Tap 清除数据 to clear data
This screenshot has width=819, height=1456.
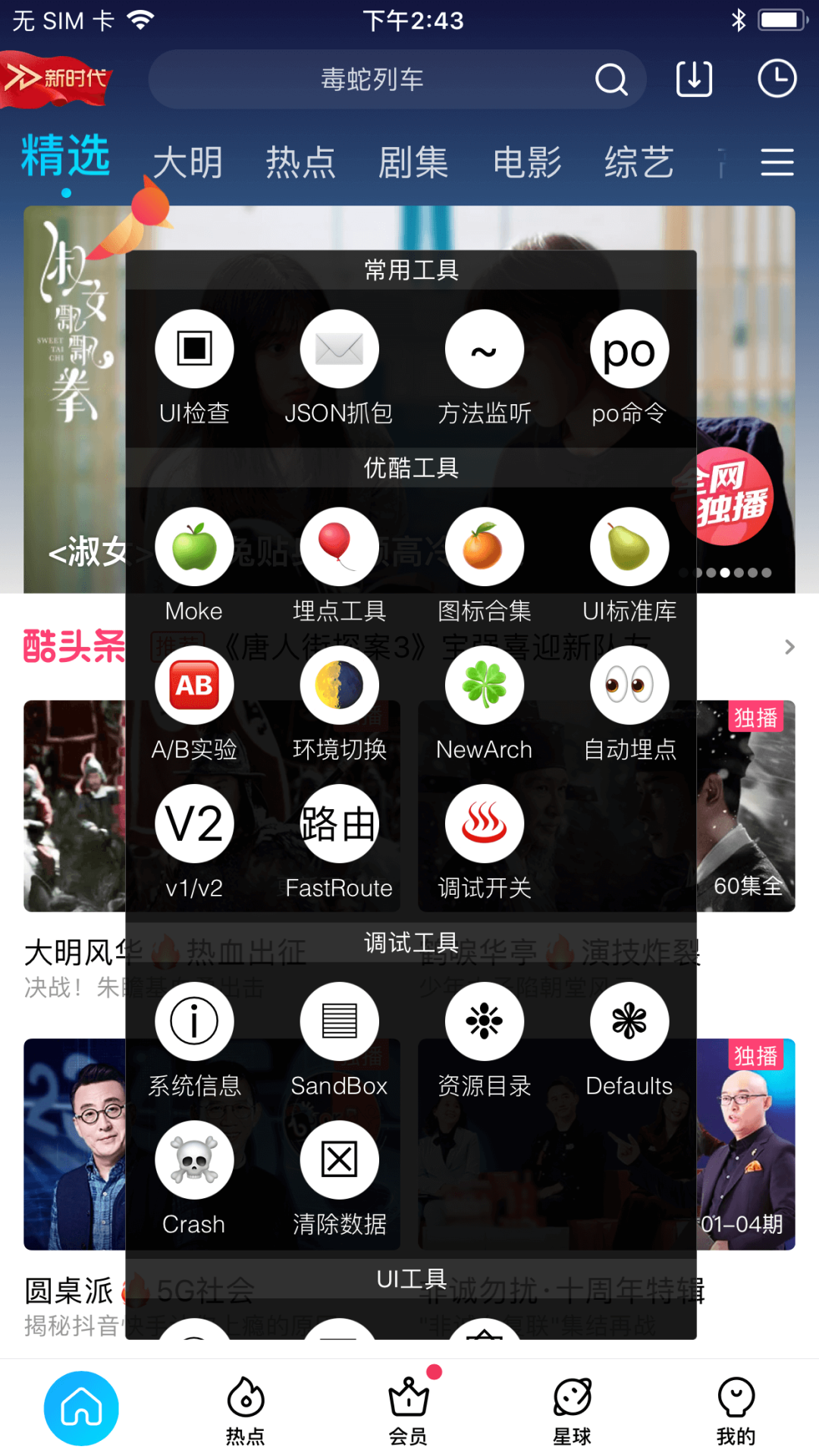[x=339, y=1160]
